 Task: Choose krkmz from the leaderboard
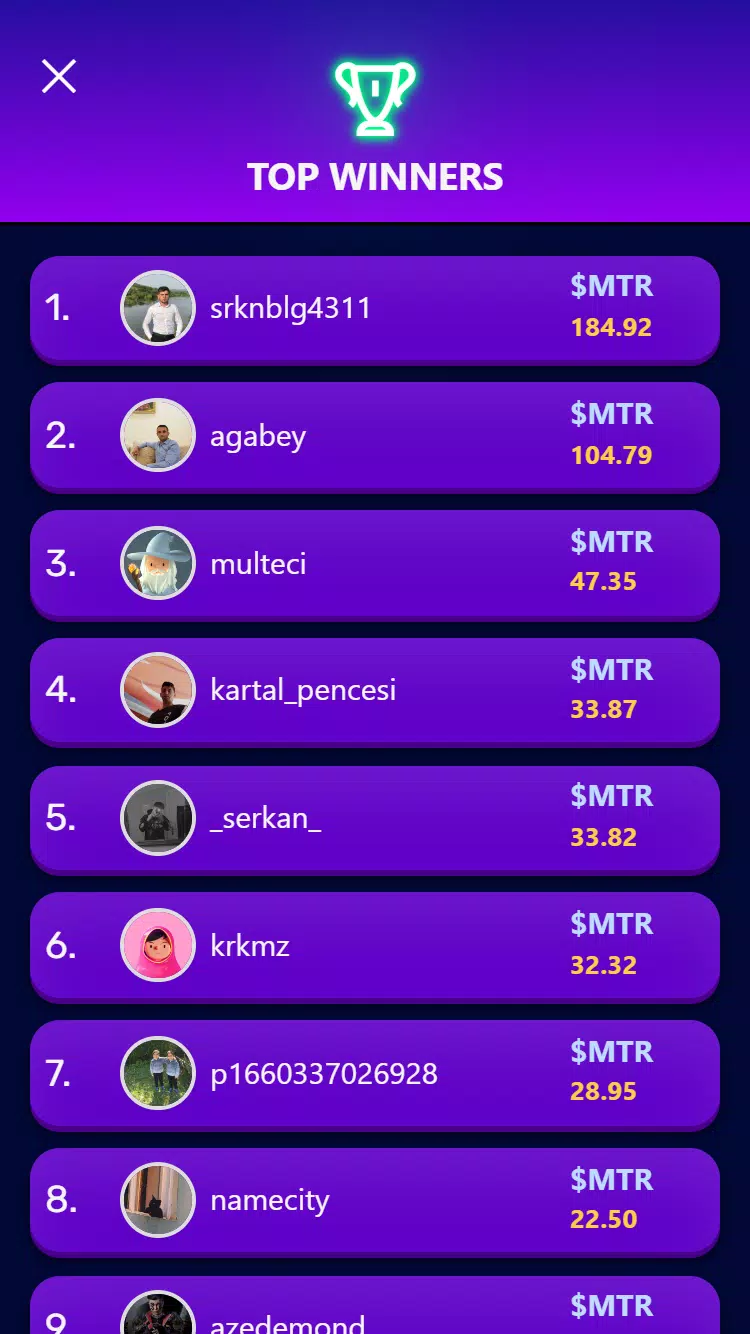pyautogui.click(x=374, y=946)
